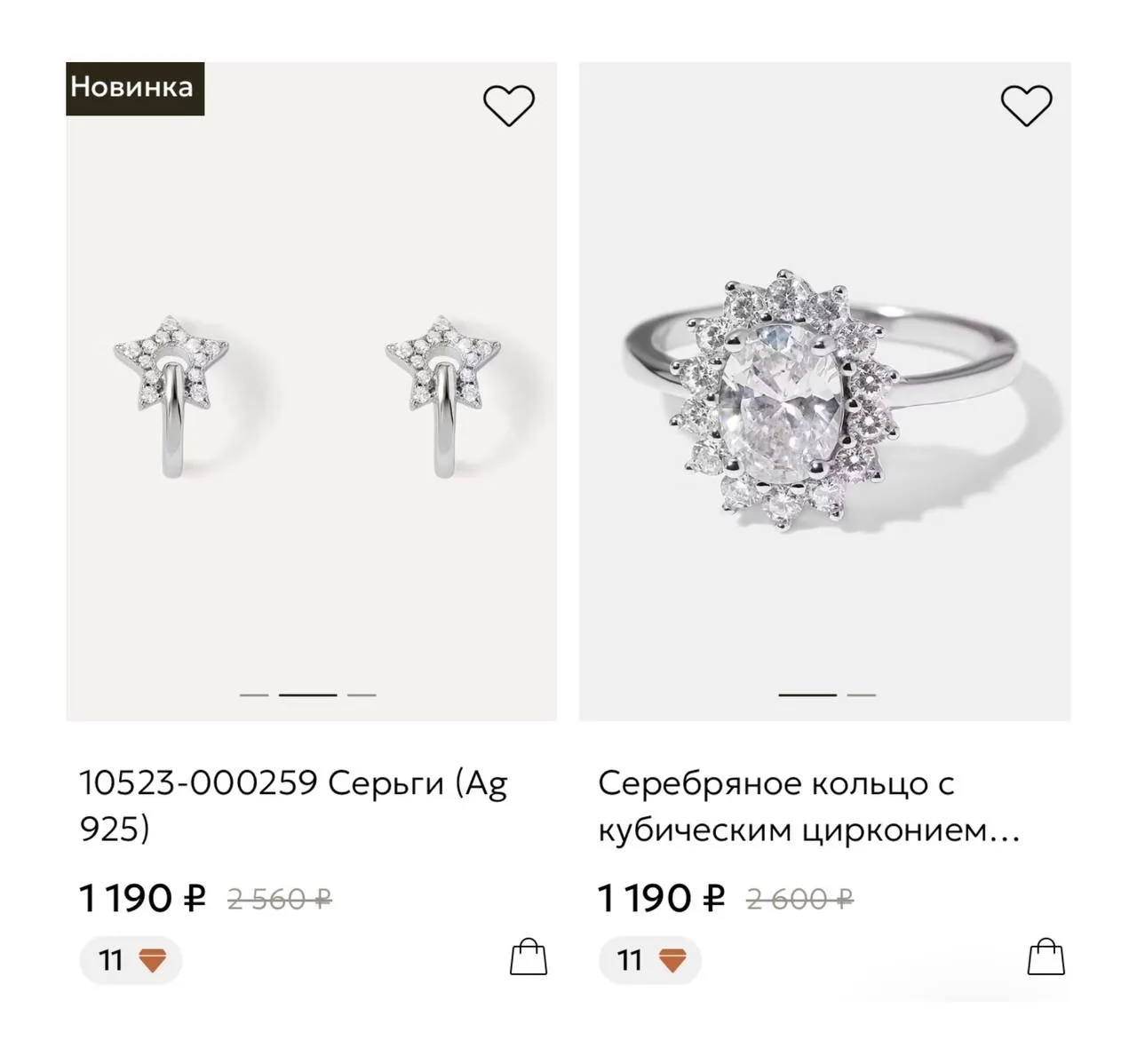
Task: Add the star earrings to favorites
Action: [508, 106]
